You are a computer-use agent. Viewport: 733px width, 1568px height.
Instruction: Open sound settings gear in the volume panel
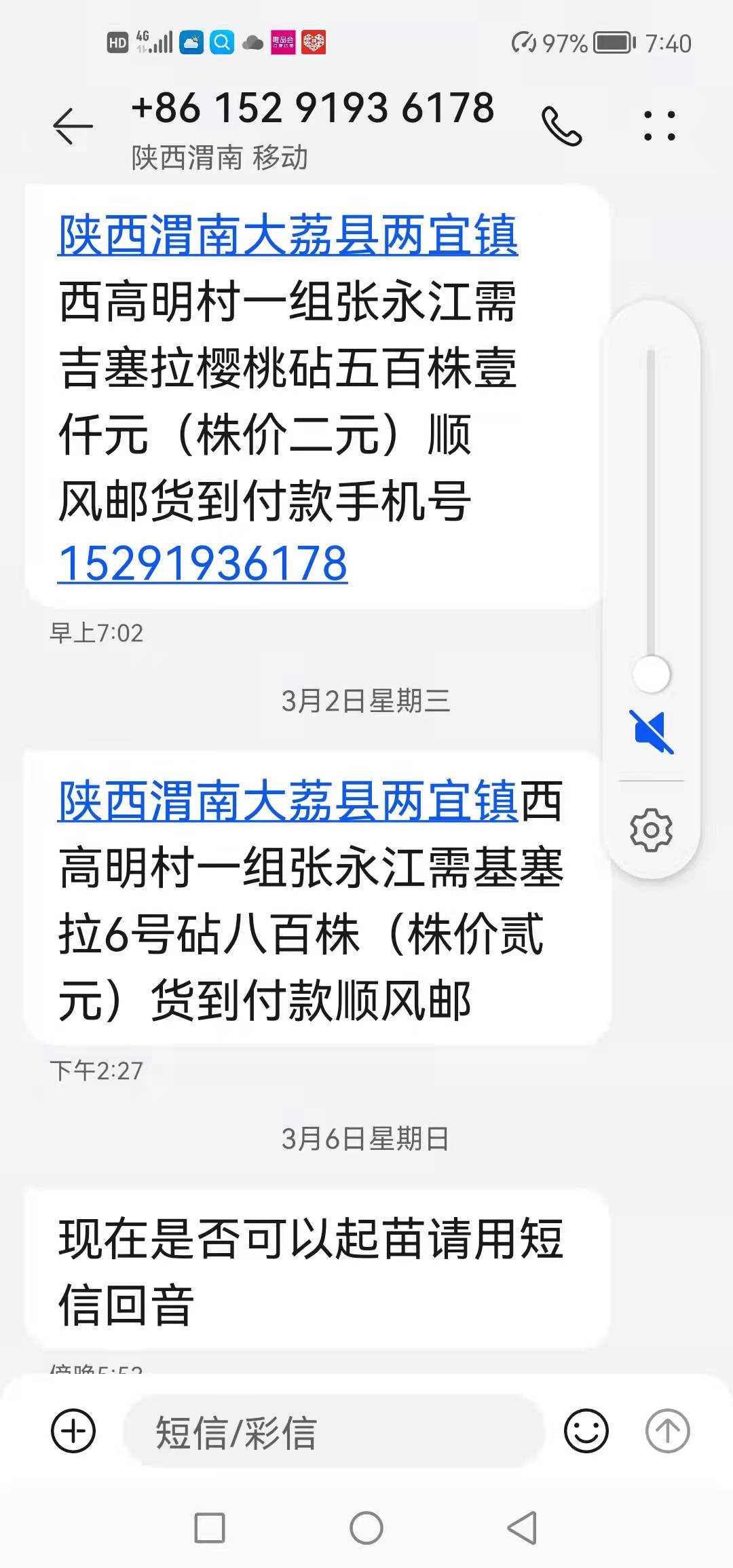[x=651, y=829]
